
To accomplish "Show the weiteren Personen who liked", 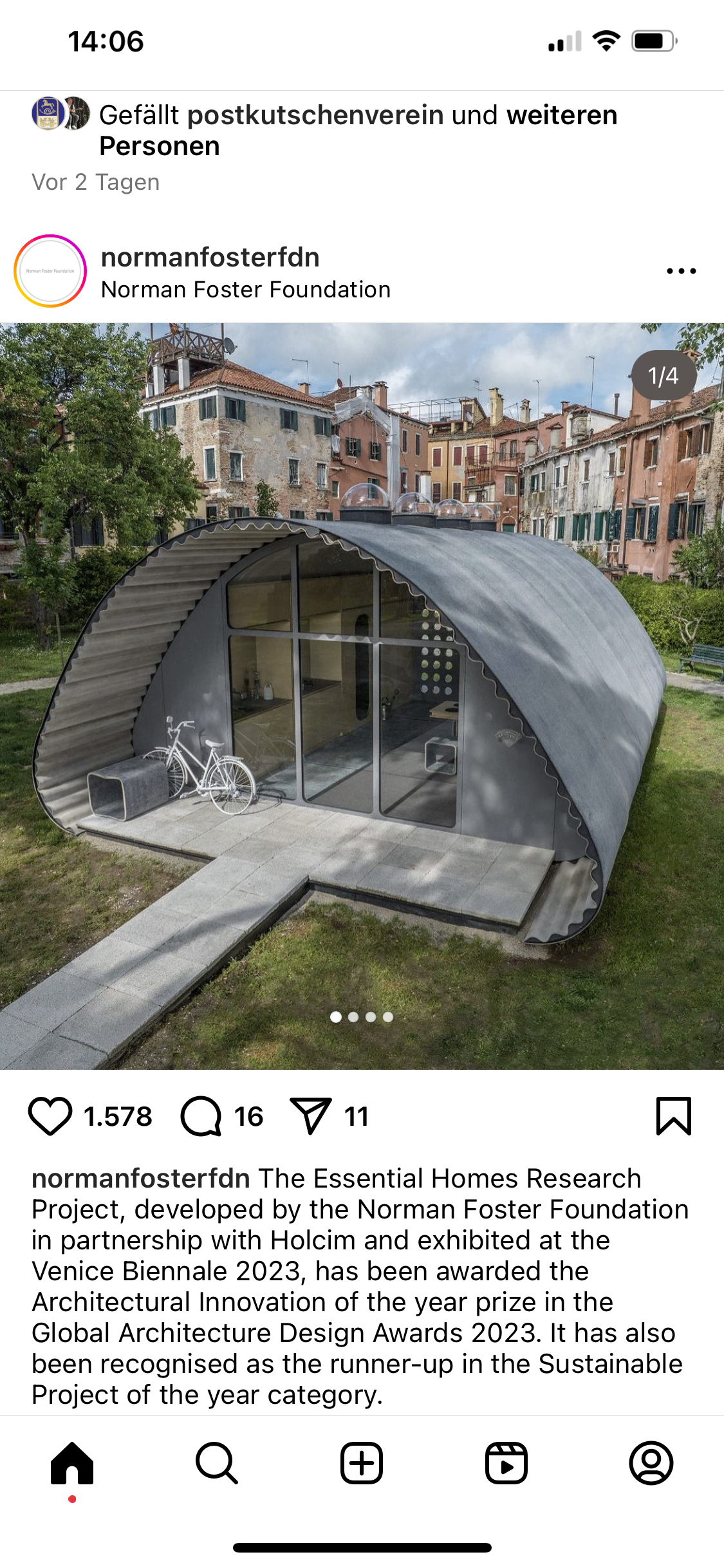I will click(x=561, y=115).
